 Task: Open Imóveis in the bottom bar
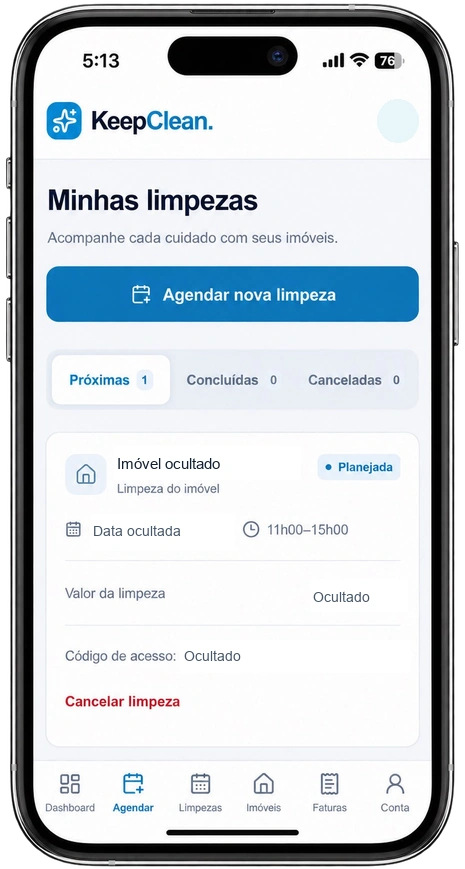(x=263, y=793)
